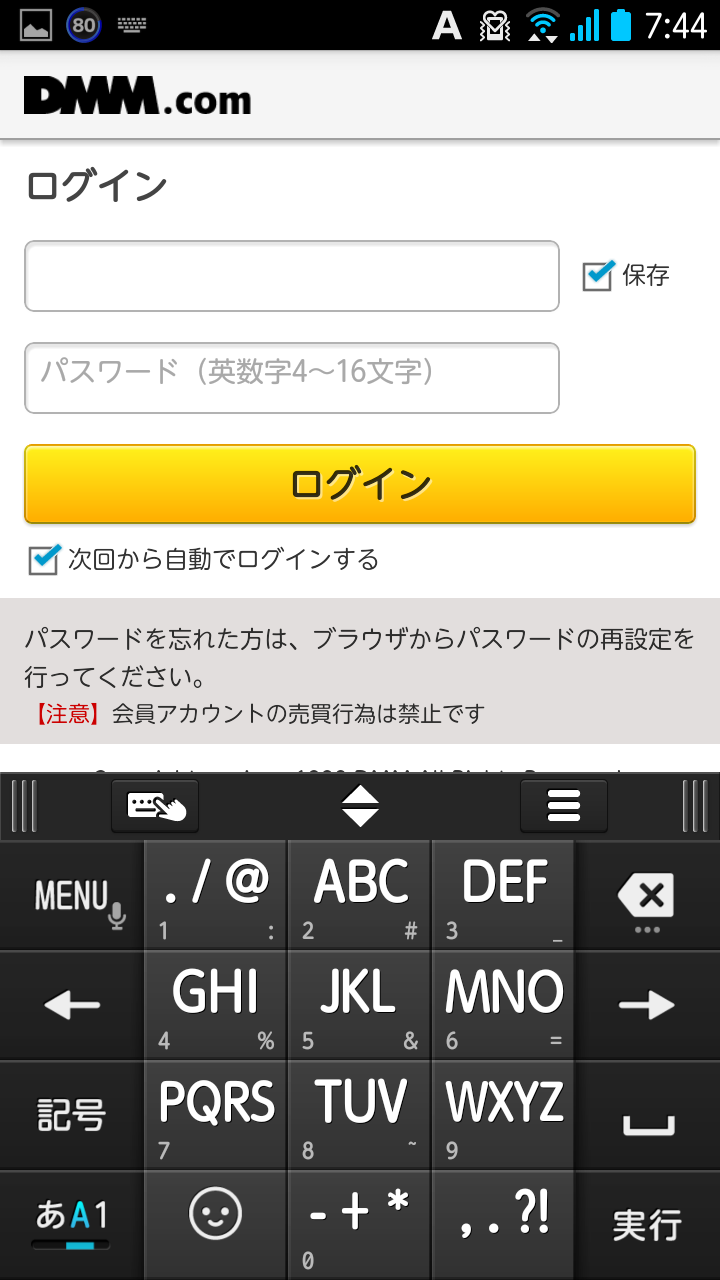This screenshot has height=1280, width=720.
Task: Tap the yellow ログイン button
Action: 359,484
